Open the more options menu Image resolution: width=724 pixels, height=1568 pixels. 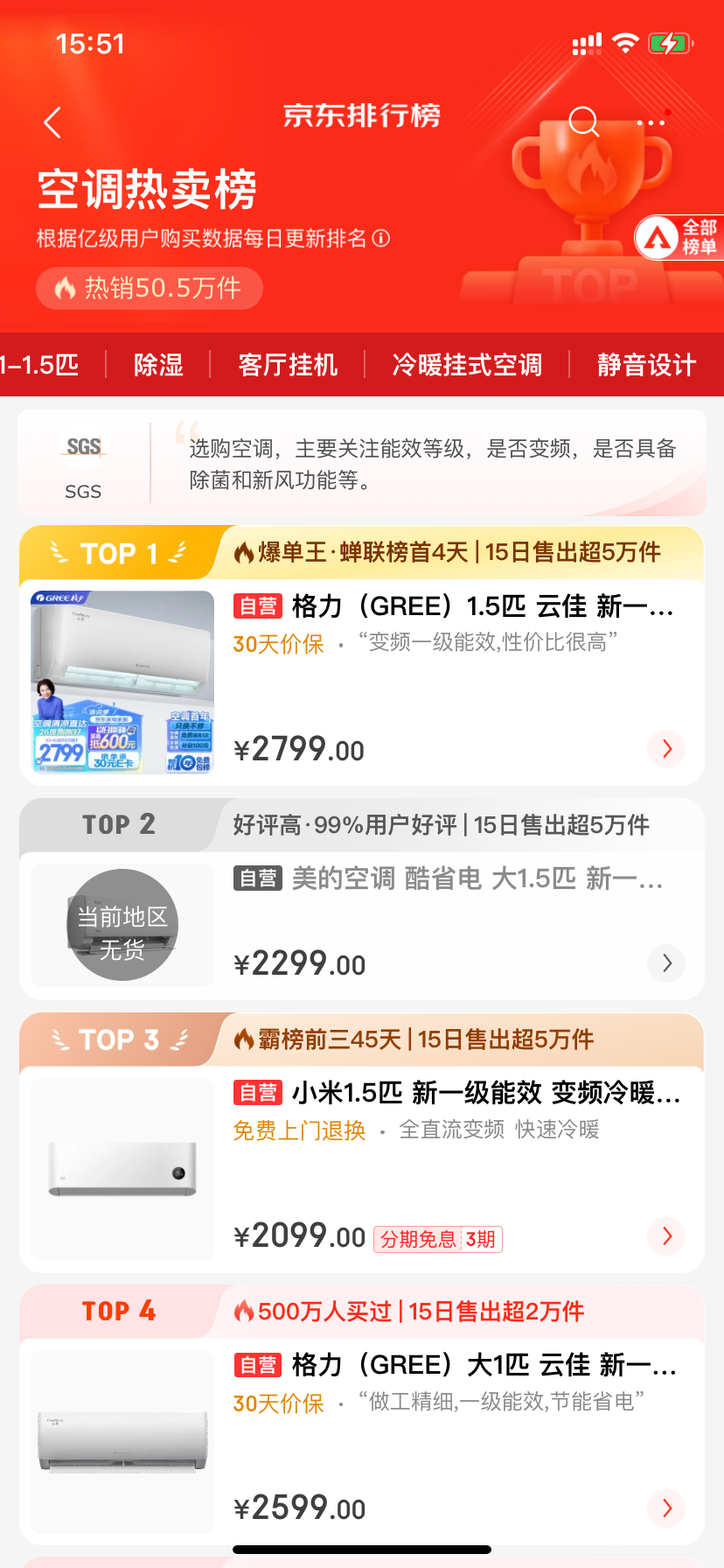pos(652,122)
